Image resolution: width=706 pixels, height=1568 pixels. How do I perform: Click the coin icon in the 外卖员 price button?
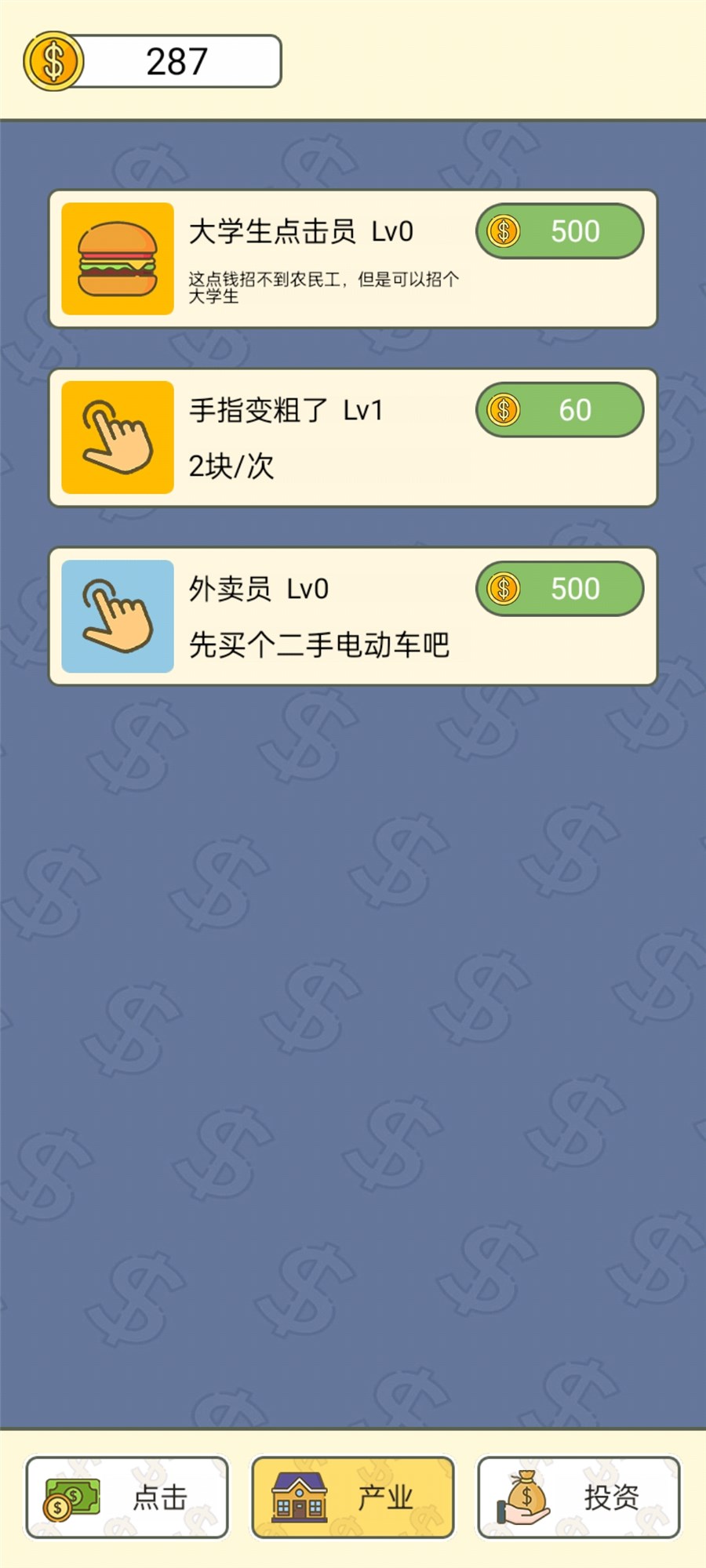(x=503, y=588)
